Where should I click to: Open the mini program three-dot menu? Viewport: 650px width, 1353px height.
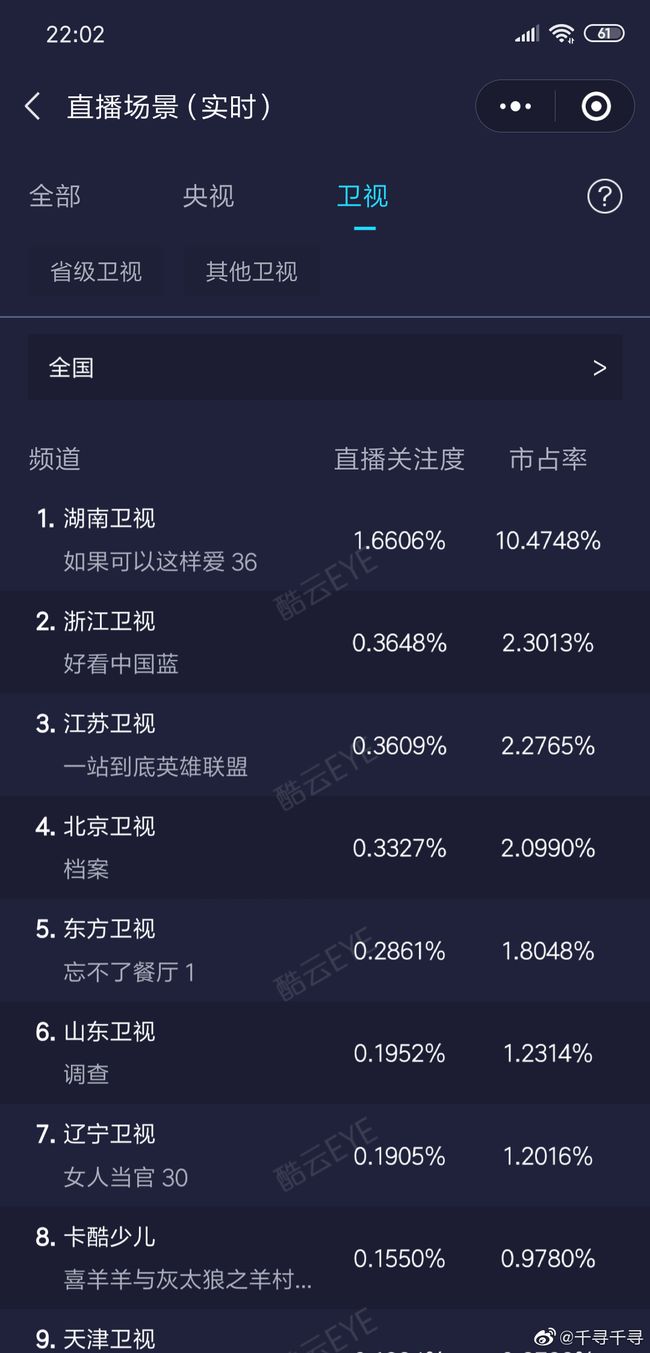point(515,107)
